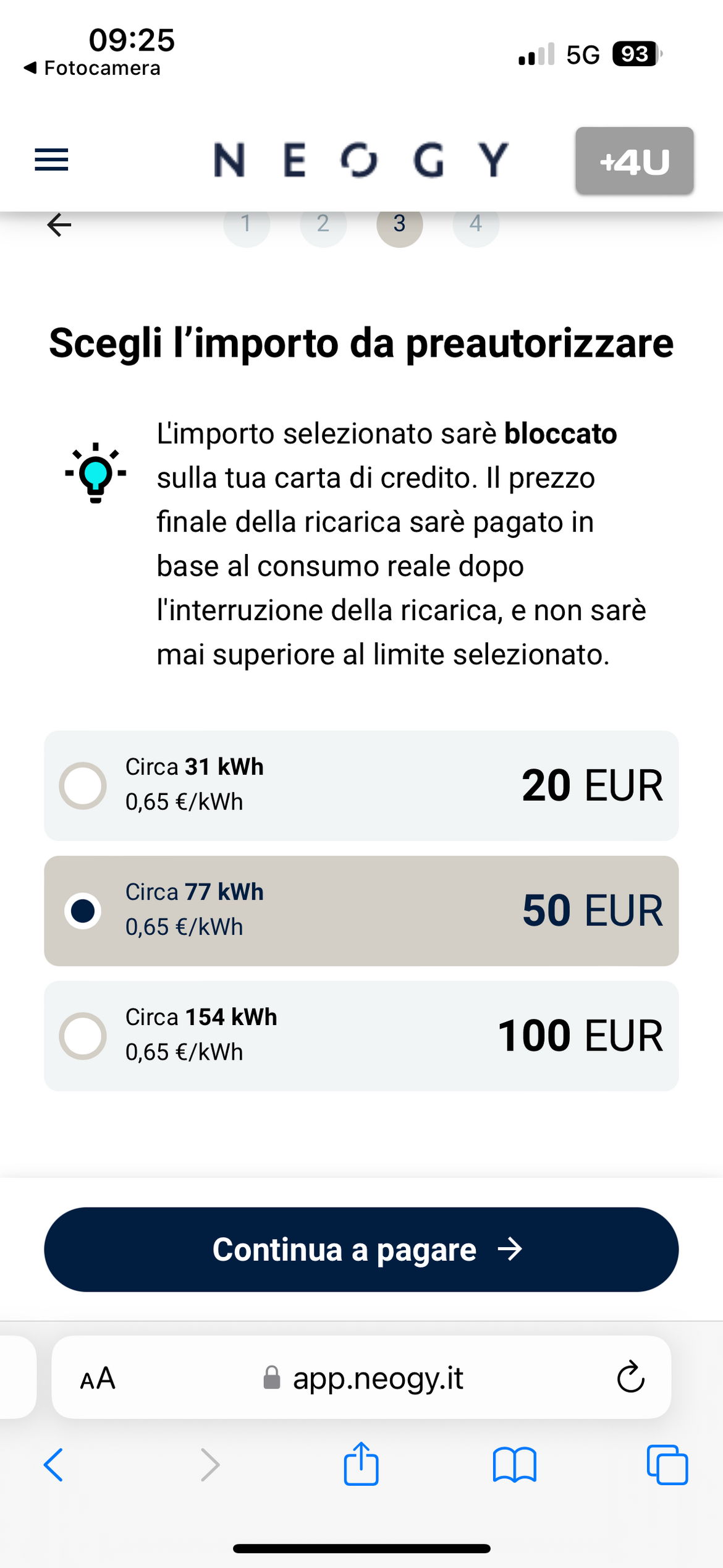Viewport: 723px width, 1568px height.
Task: Go to the previous page in Safari
Action: point(54,1465)
